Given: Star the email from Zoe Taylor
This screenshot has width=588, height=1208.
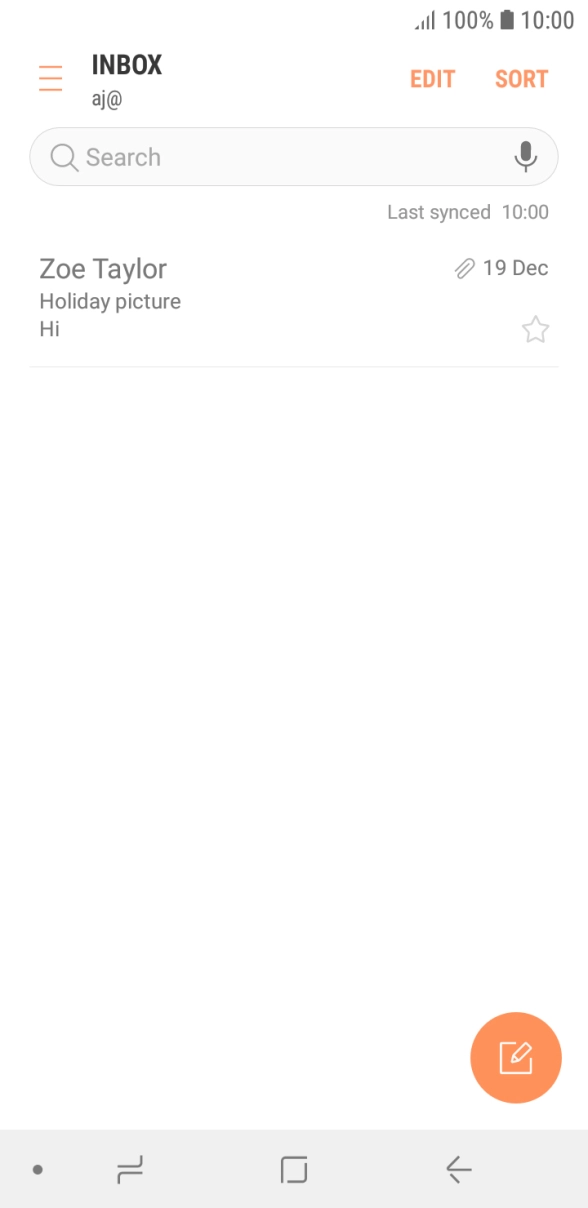Looking at the screenshot, I should (536, 330).
